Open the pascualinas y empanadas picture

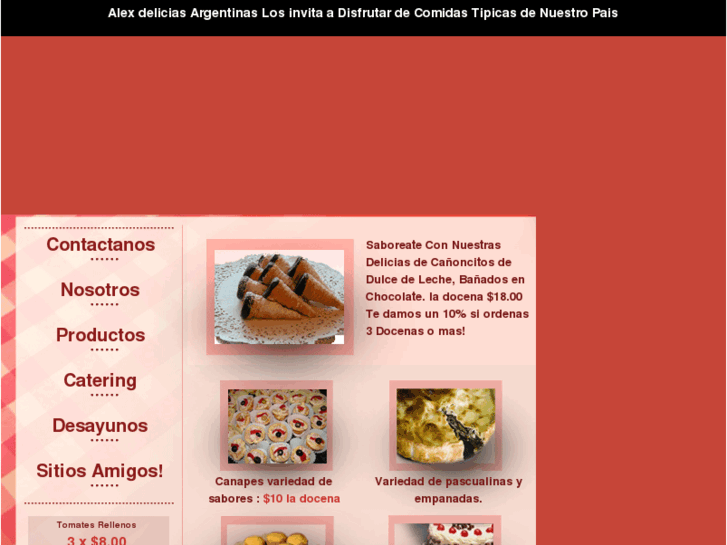click(445, 426)
